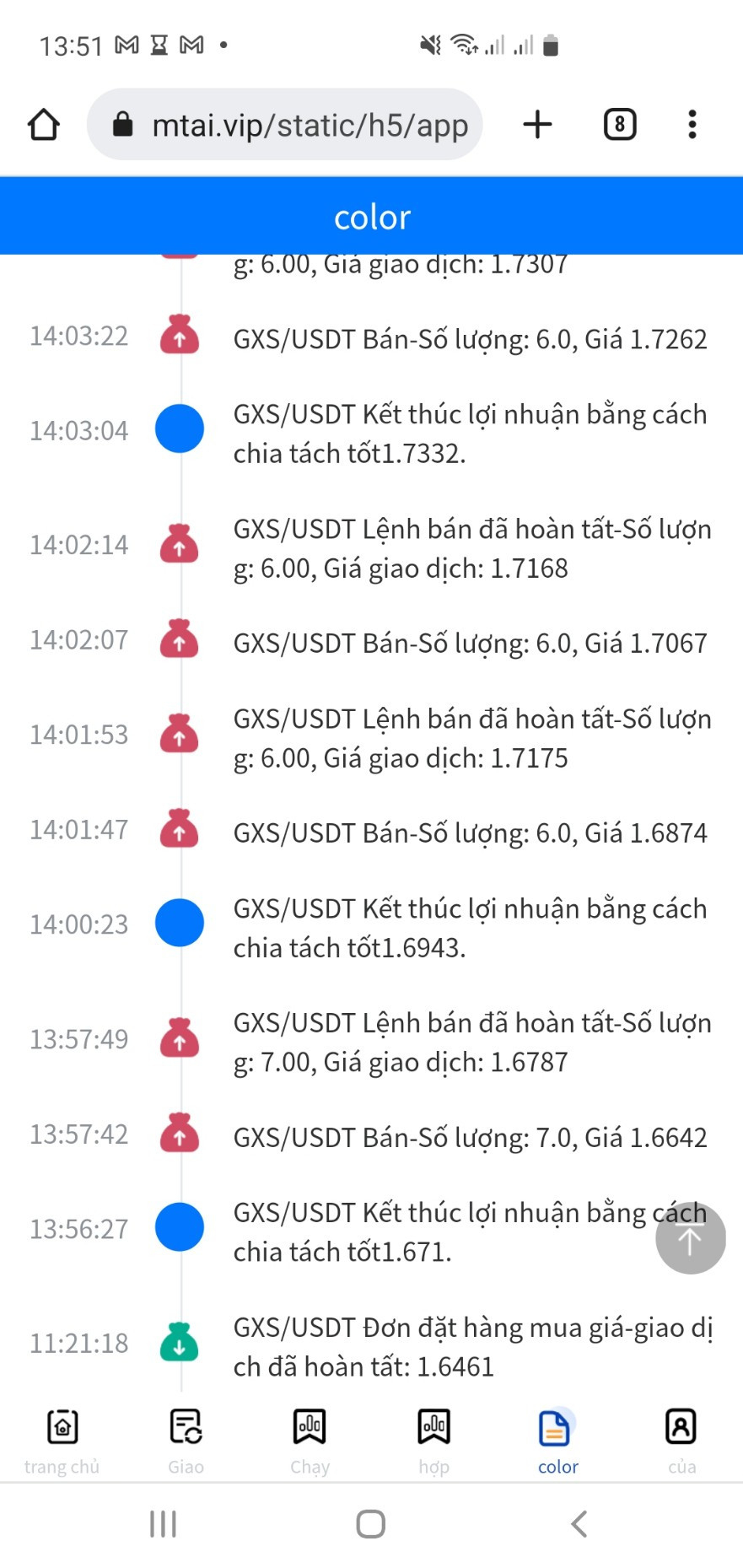Open the browser home page
Viewport: 743px width, 1568px height.
pos(44,125)
